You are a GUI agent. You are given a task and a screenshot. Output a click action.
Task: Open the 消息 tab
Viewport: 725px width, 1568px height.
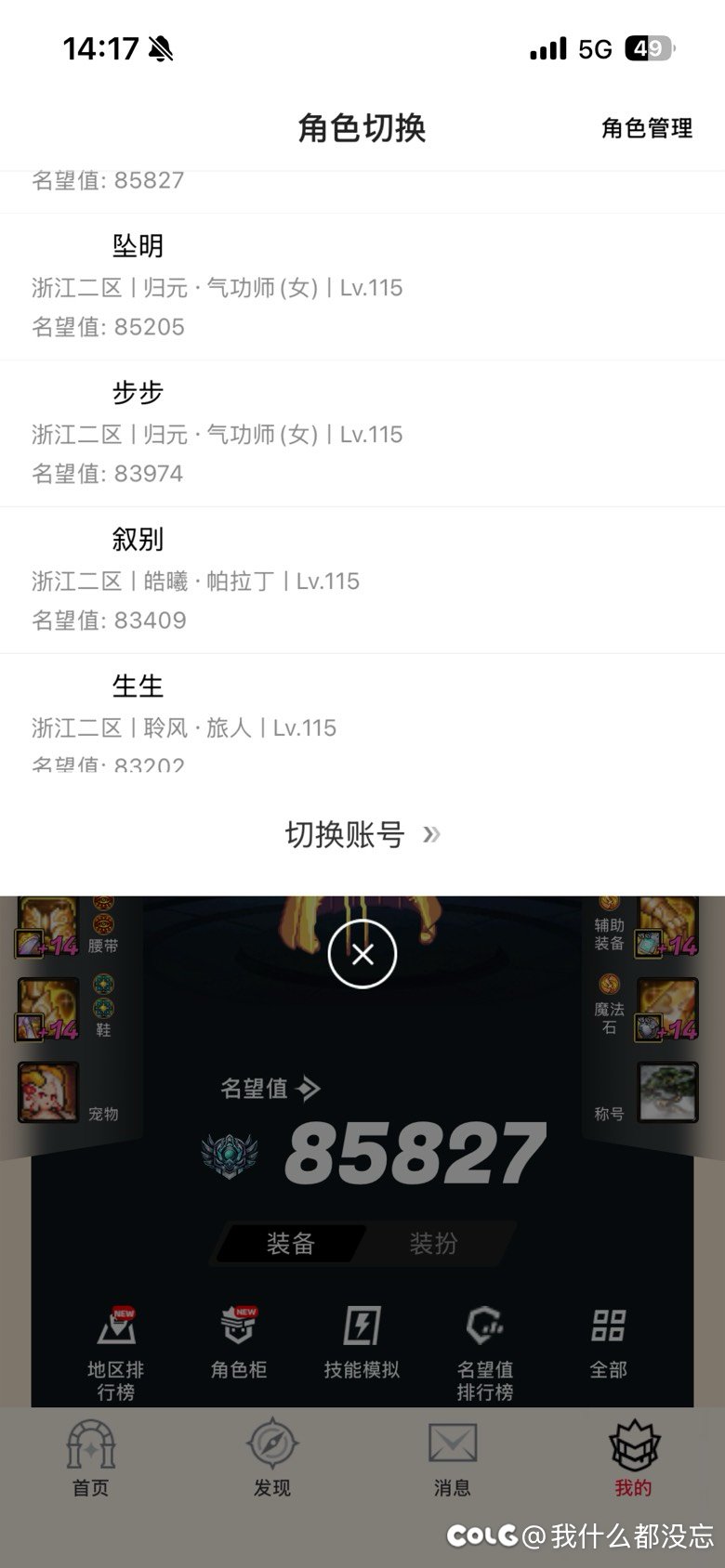[x=453, y=1459]
